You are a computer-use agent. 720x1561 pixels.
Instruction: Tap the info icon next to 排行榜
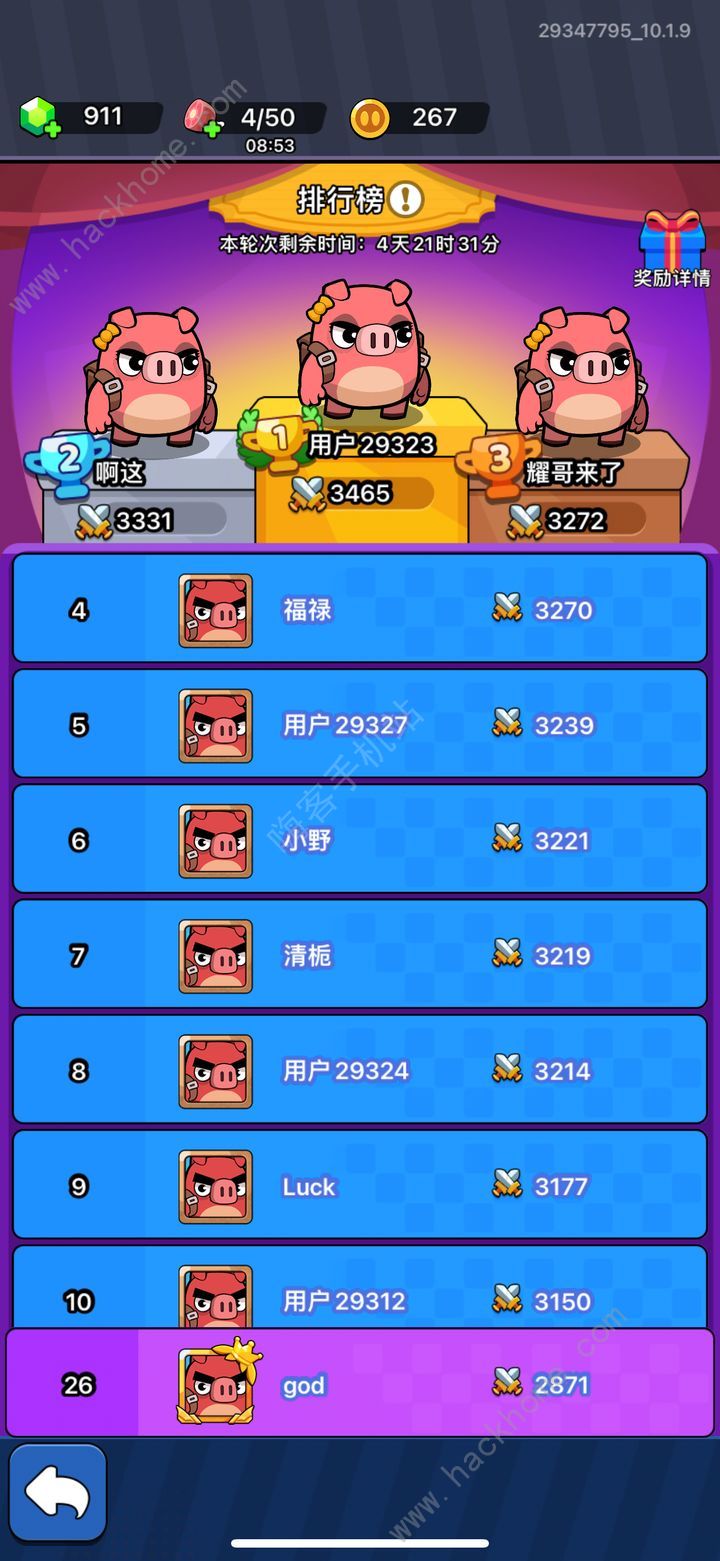click(x=405, y=200)
